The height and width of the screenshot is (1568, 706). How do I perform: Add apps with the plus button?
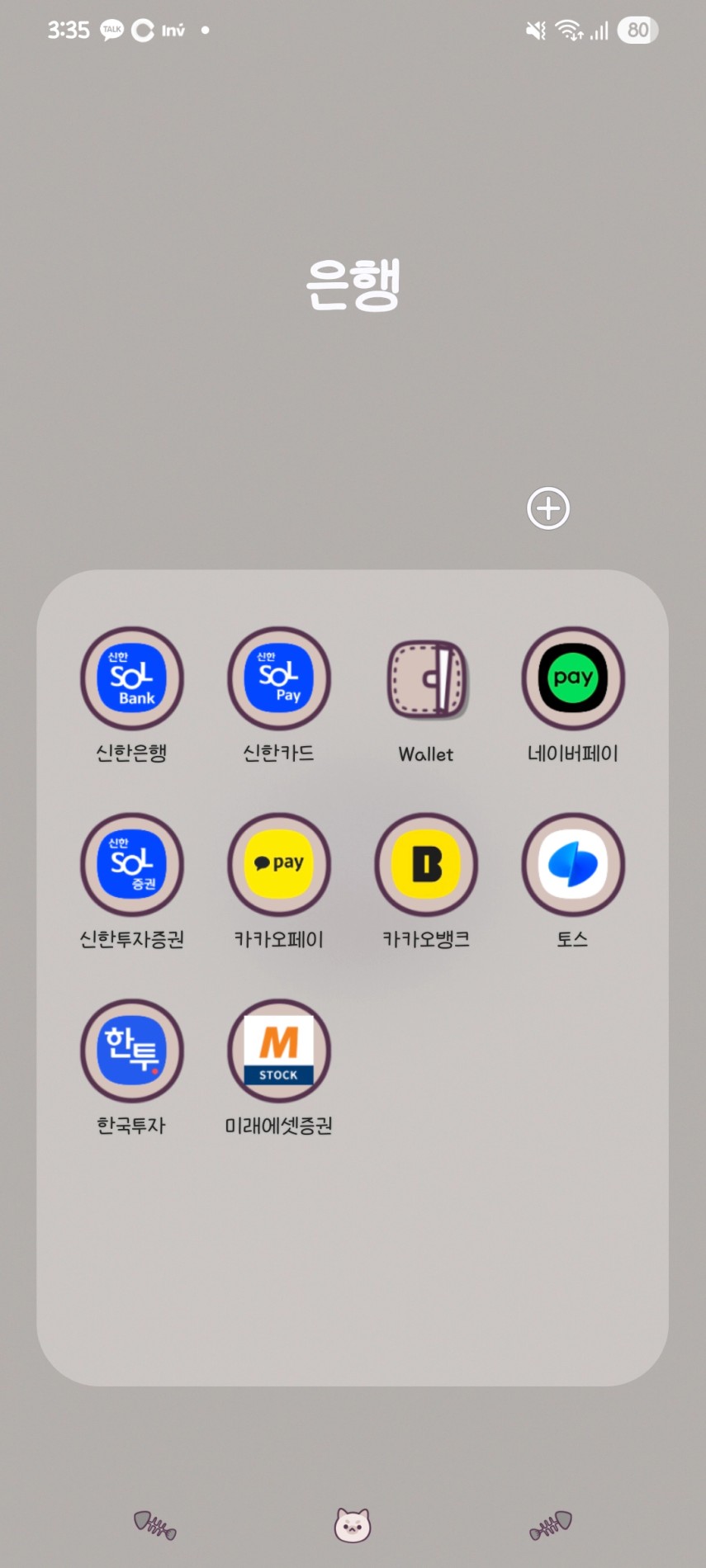click(x=548, y=508)
